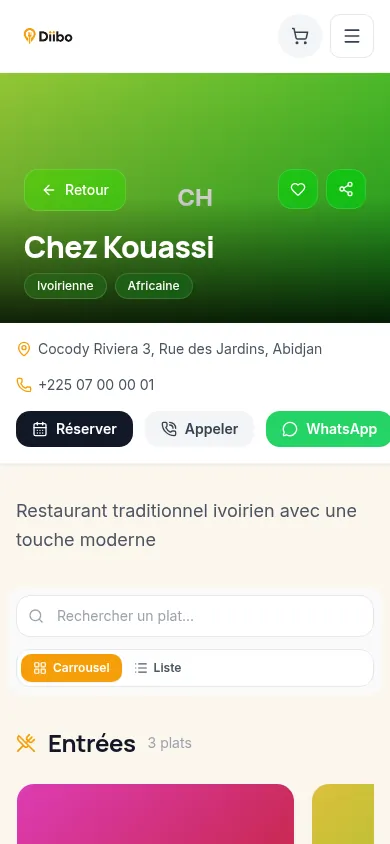390x844 pixels.
Task: Call the restaurant with Appeler
Action: point(199,429)
